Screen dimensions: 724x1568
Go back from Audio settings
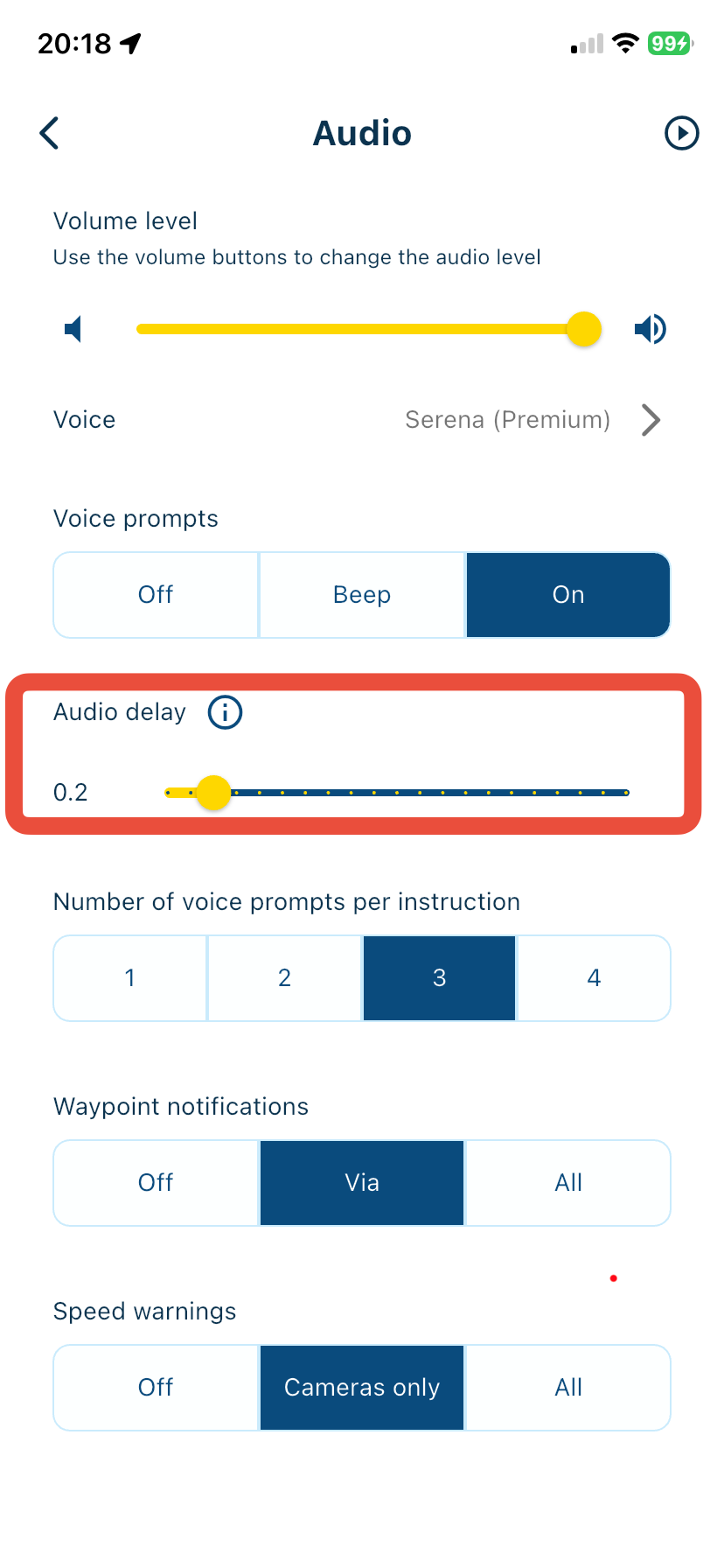[50, 133]
